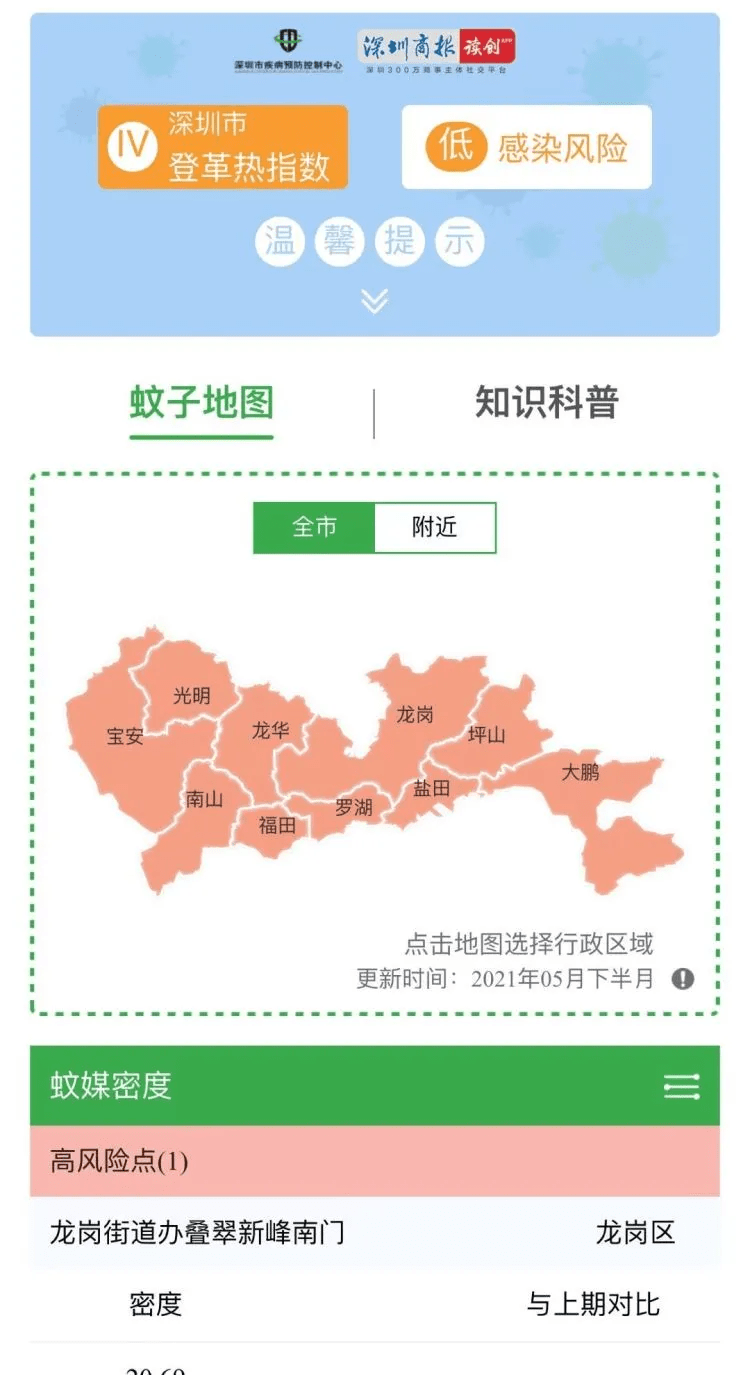Pick 大鹏 district on the map

point(580,772)
